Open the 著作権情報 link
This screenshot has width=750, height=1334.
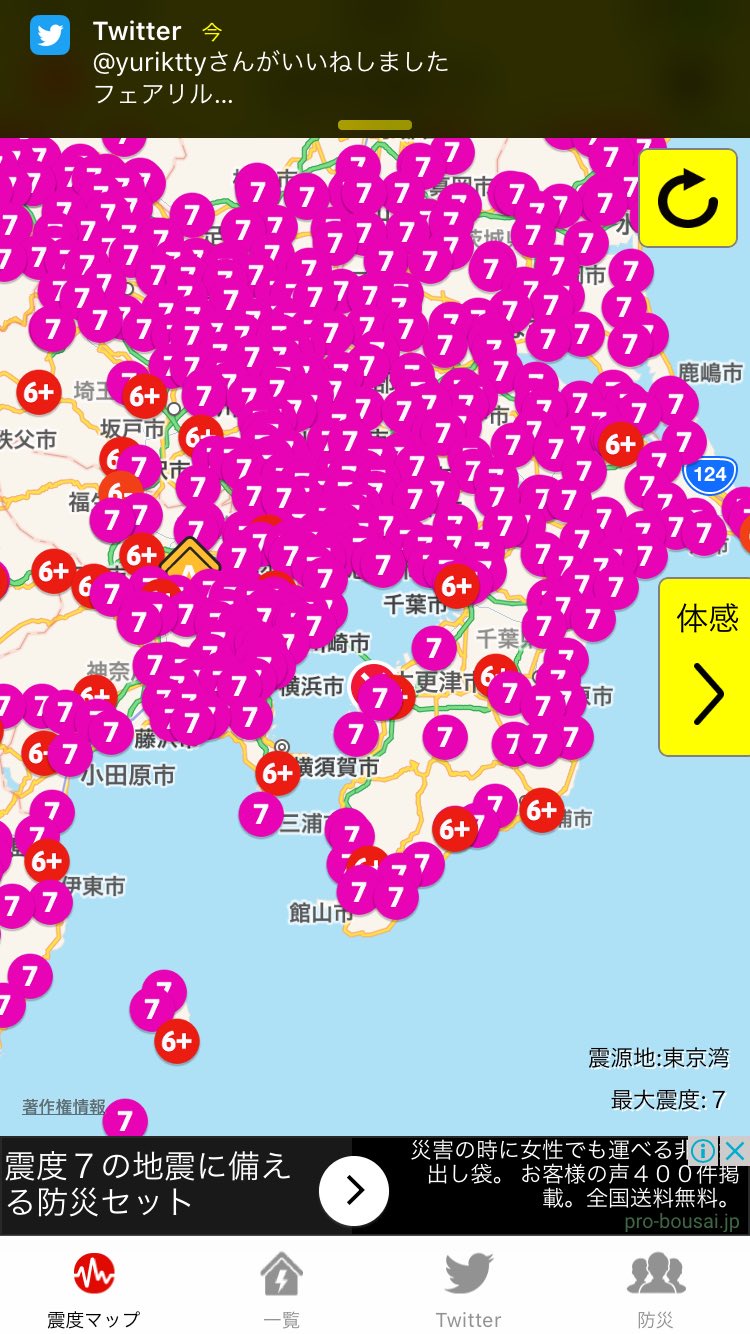click(x=64, y=1107)
